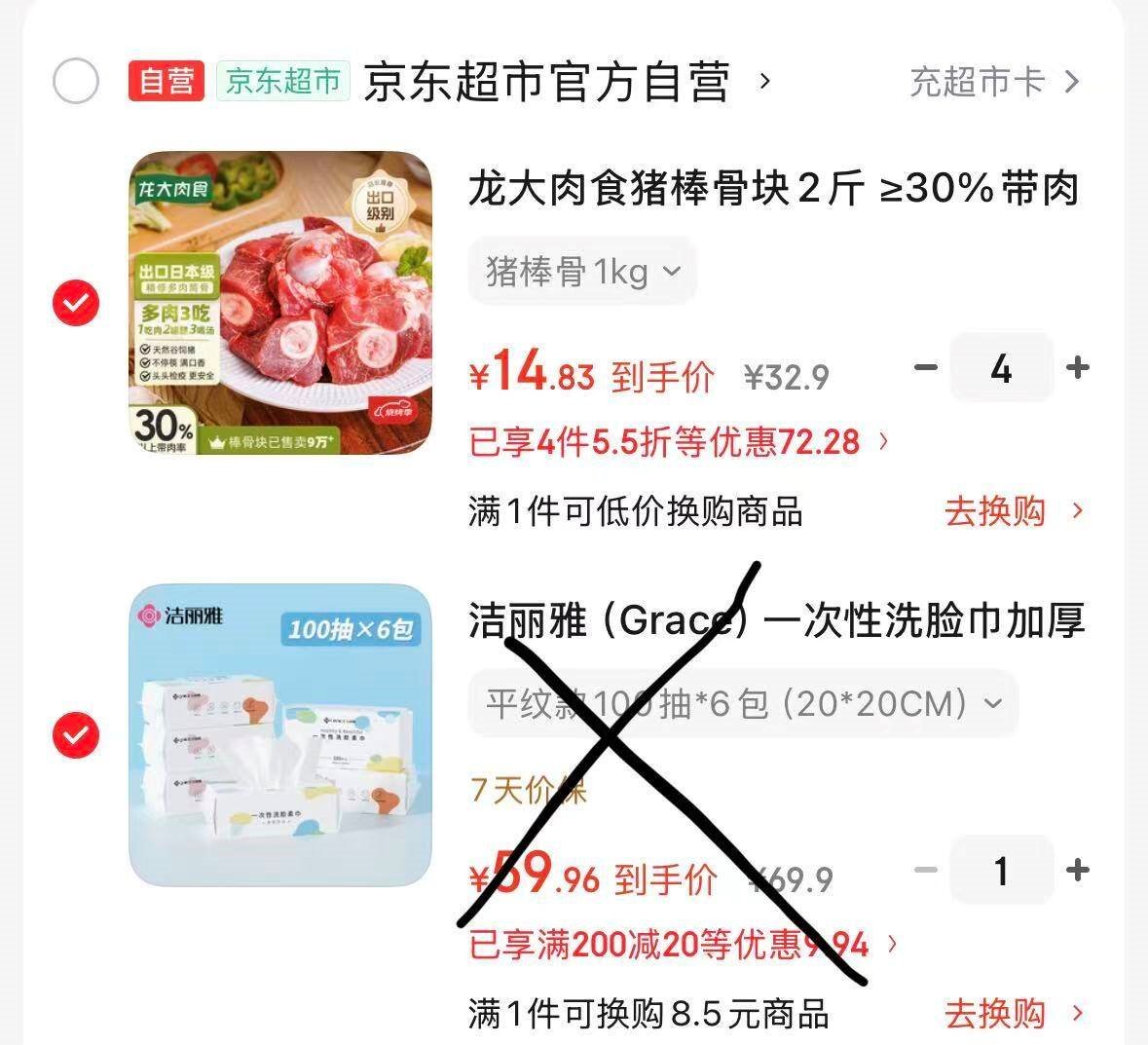The height and width of the screenshot is (1045, 1148).
Task: Decrease quantity of 龙大肉食猪棒骨块
Action: (x=926, y=367)
